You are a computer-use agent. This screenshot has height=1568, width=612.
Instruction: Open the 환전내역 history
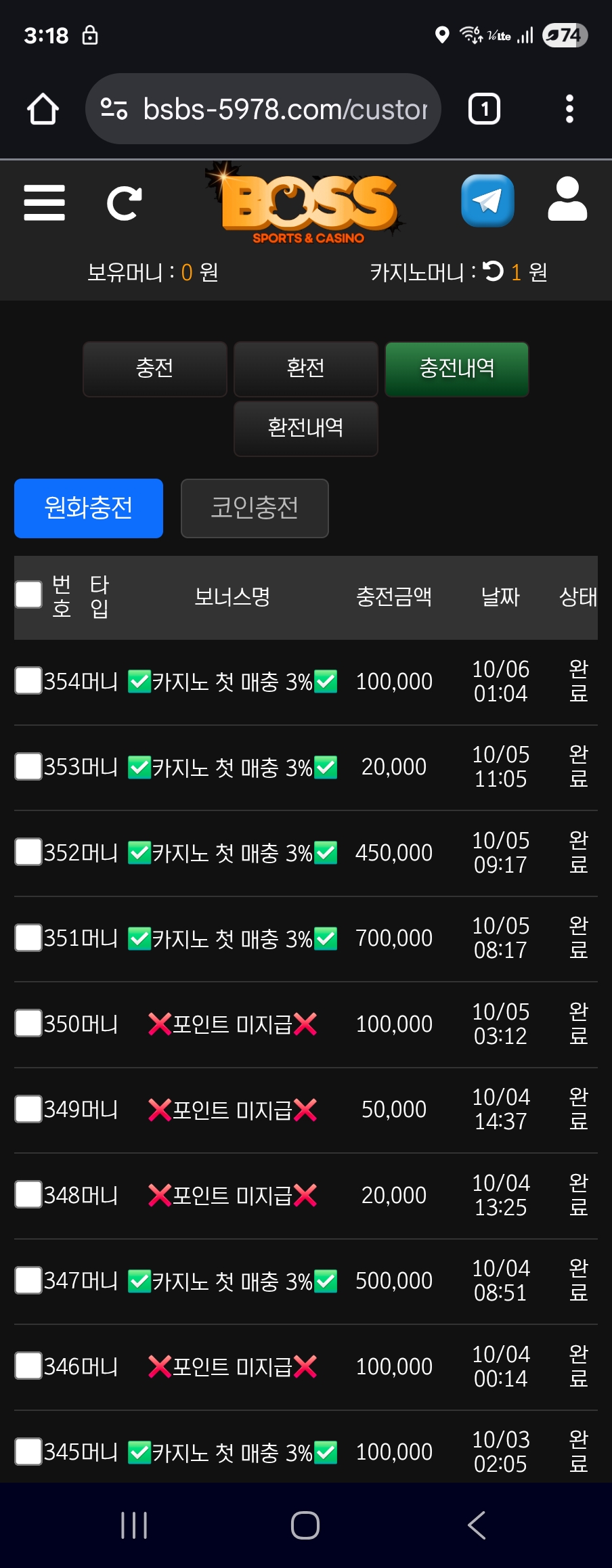pos(306,429)
